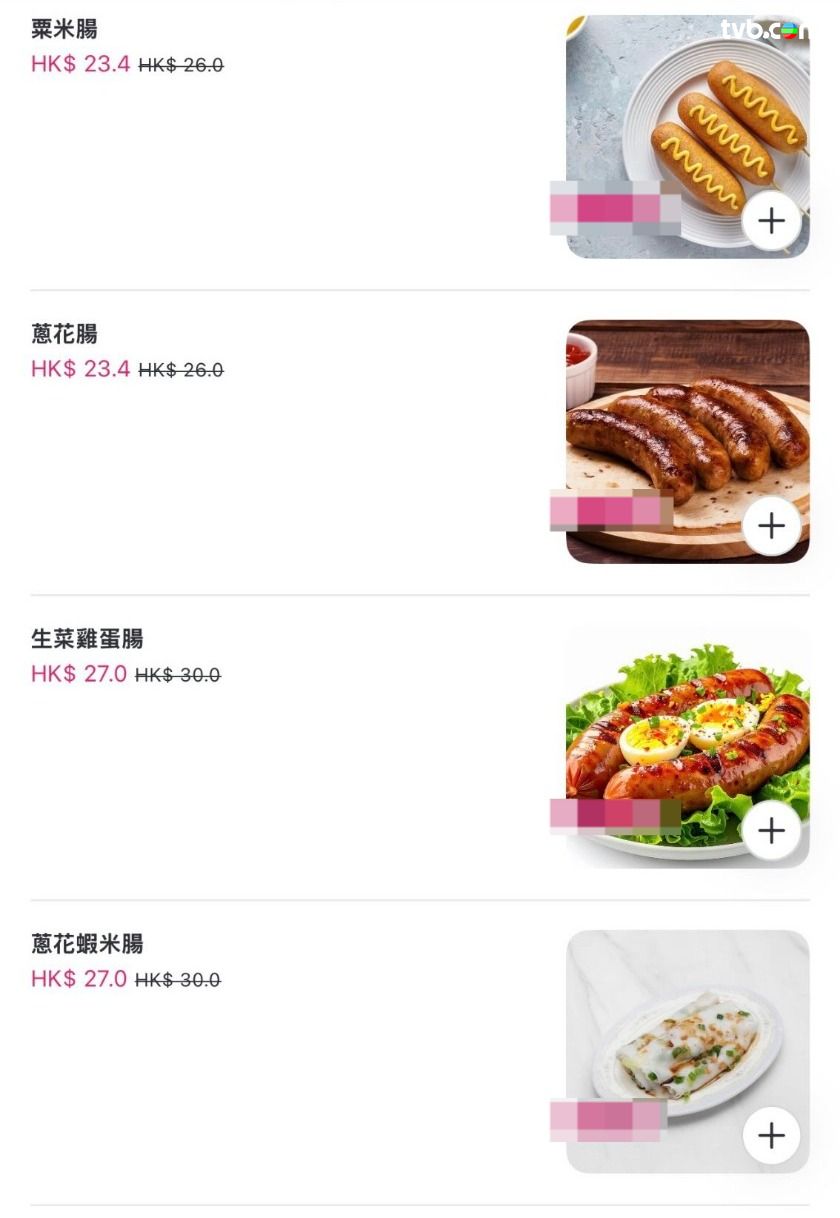
Task: View the 蔥花腸 menu item
Action: 65,334
